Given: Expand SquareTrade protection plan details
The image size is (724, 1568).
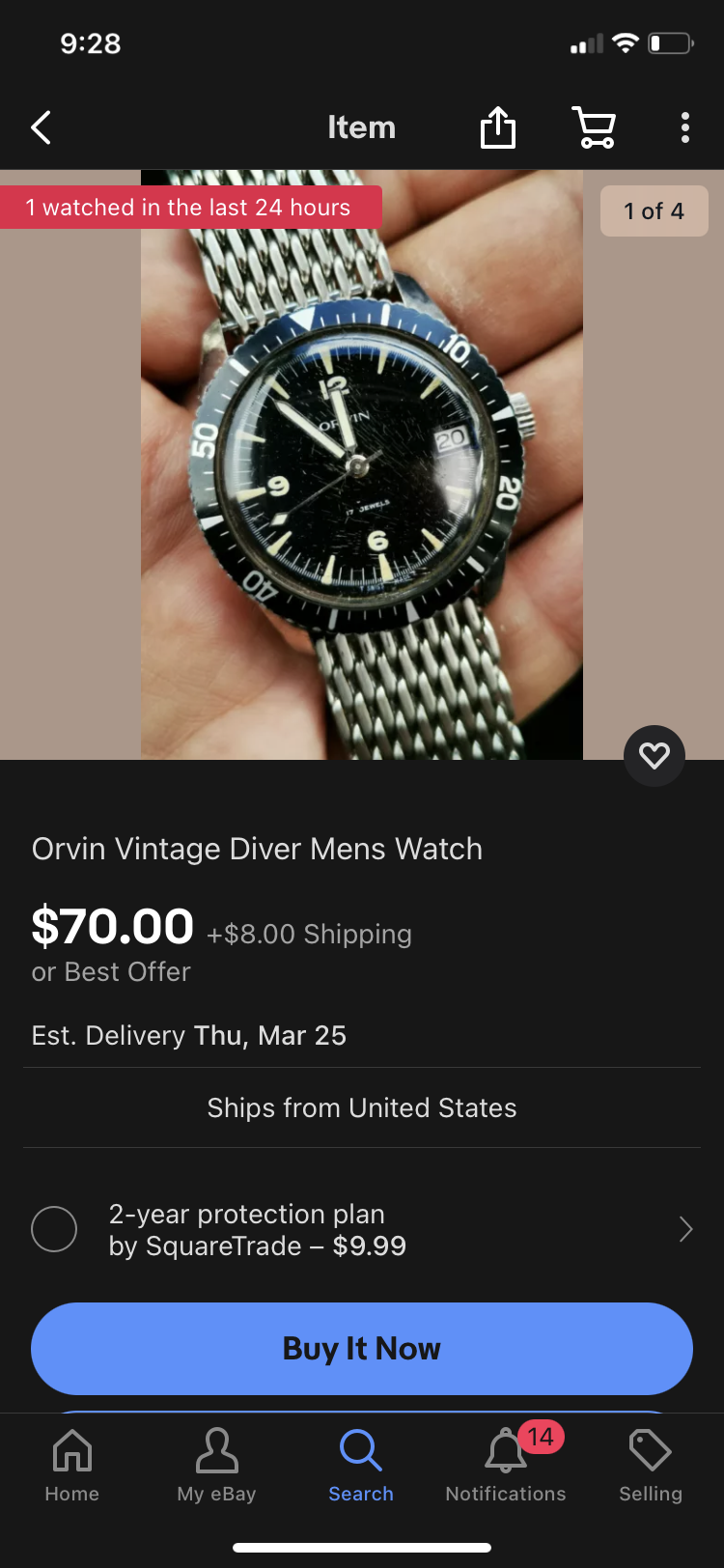Looking at the screenshot, I should pyautogui.click(x=685, y=1229).
